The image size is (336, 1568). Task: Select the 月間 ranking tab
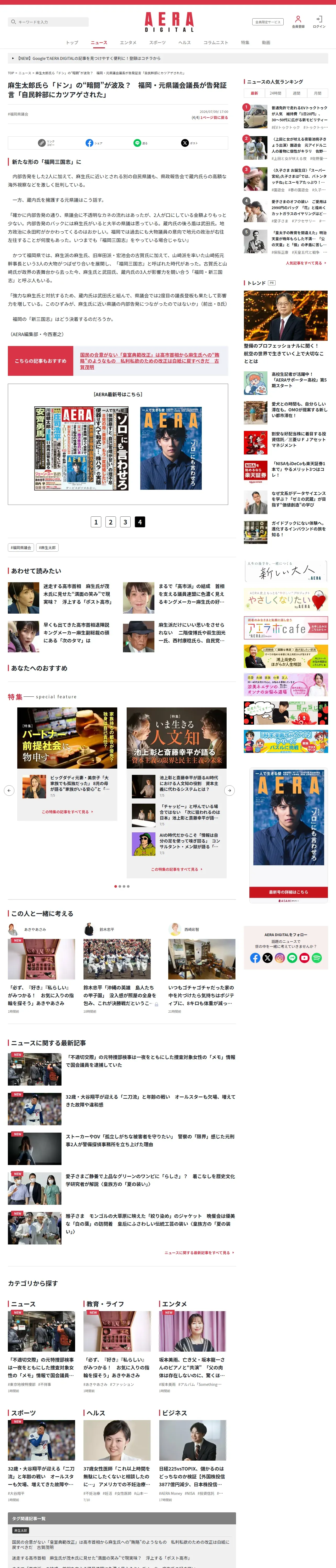pos(317,93)
